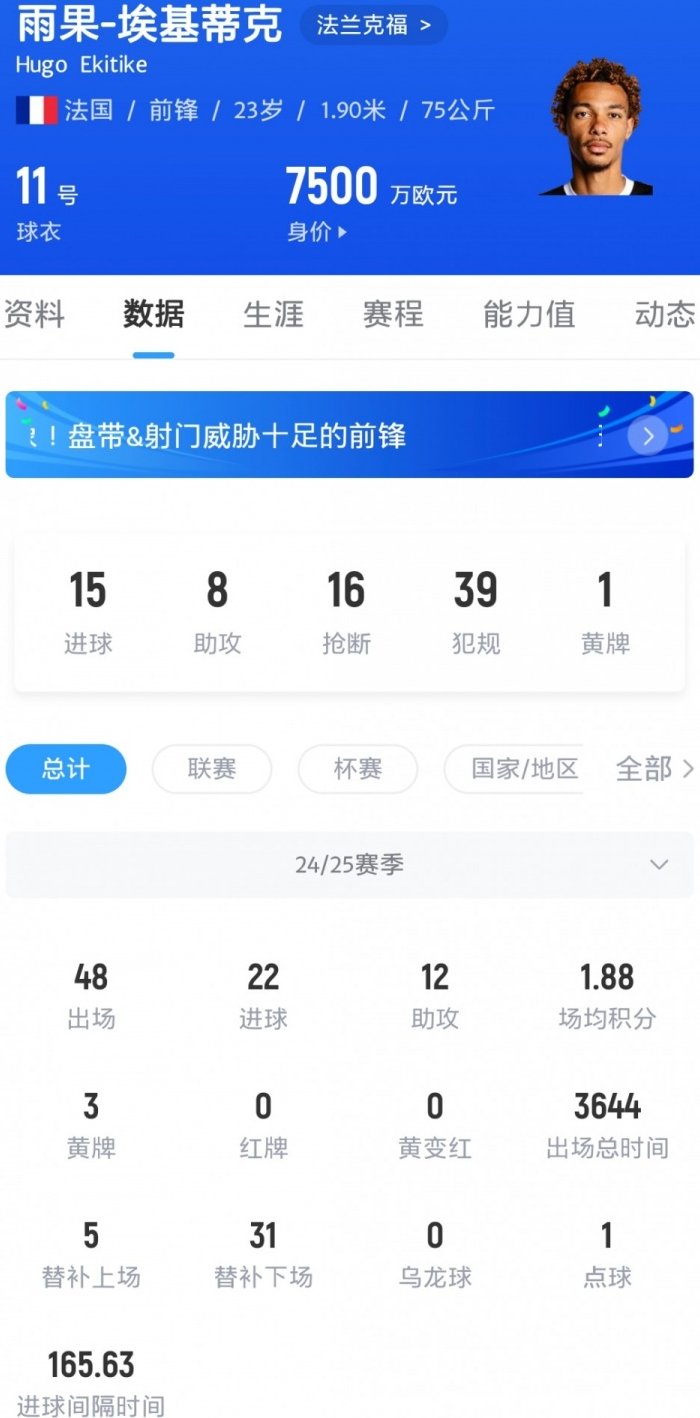Switch to the 生涯 tab

tap(273, 314)
